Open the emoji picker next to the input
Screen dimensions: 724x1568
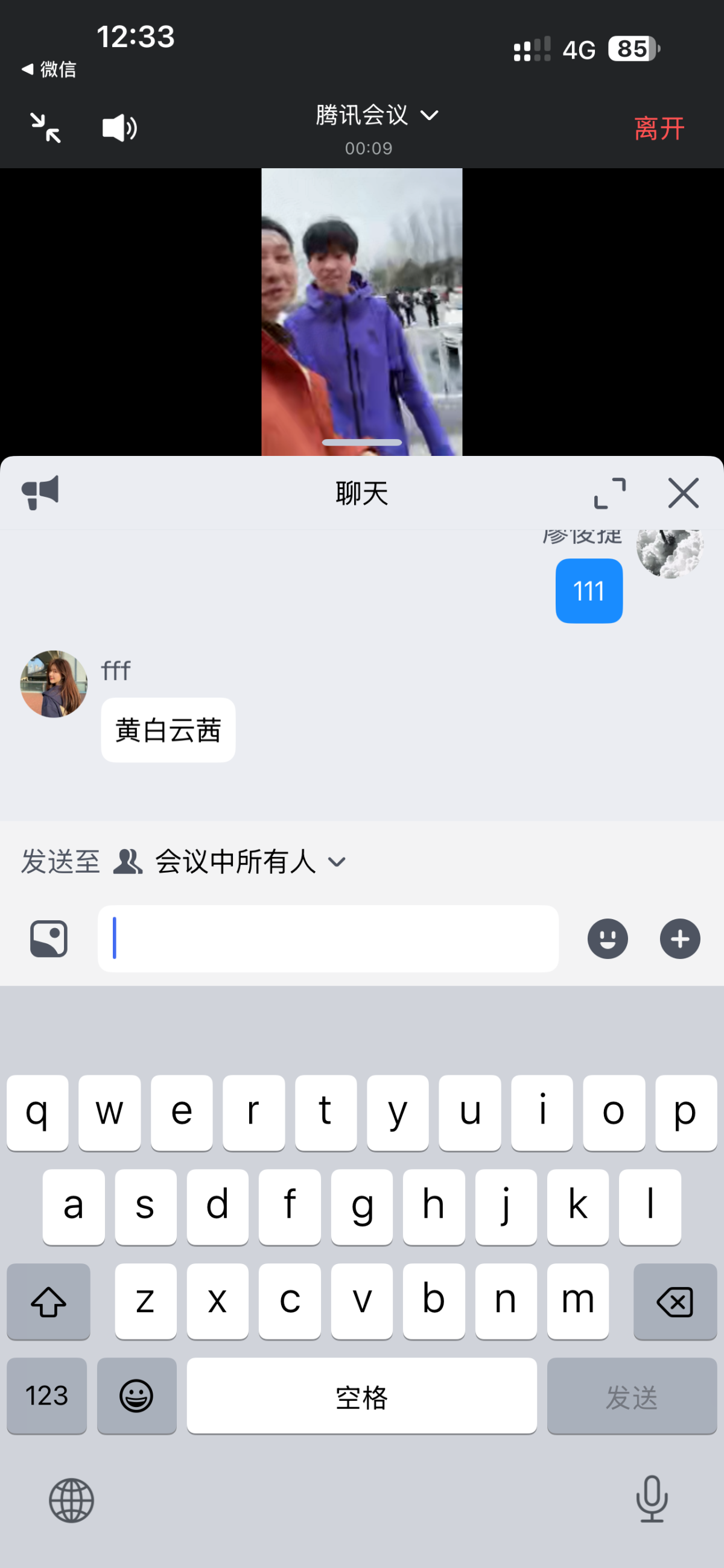coord(607,938)
